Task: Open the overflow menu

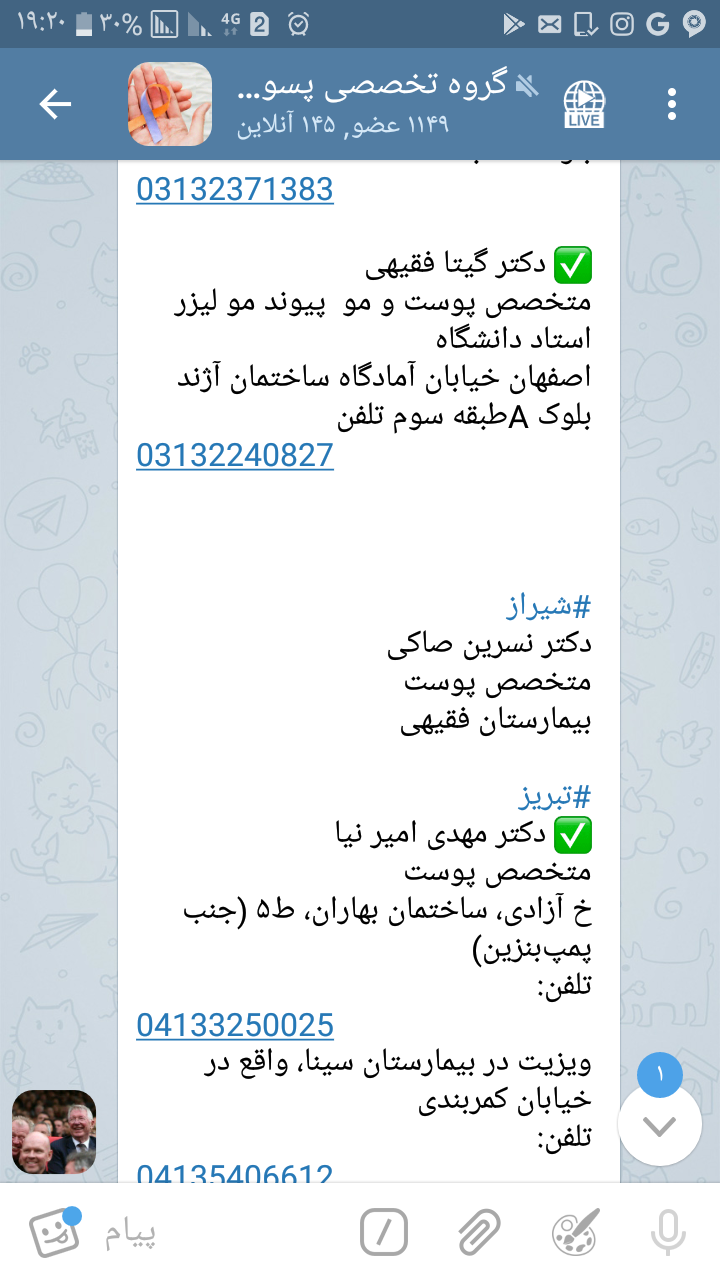Action: [672, 105]
